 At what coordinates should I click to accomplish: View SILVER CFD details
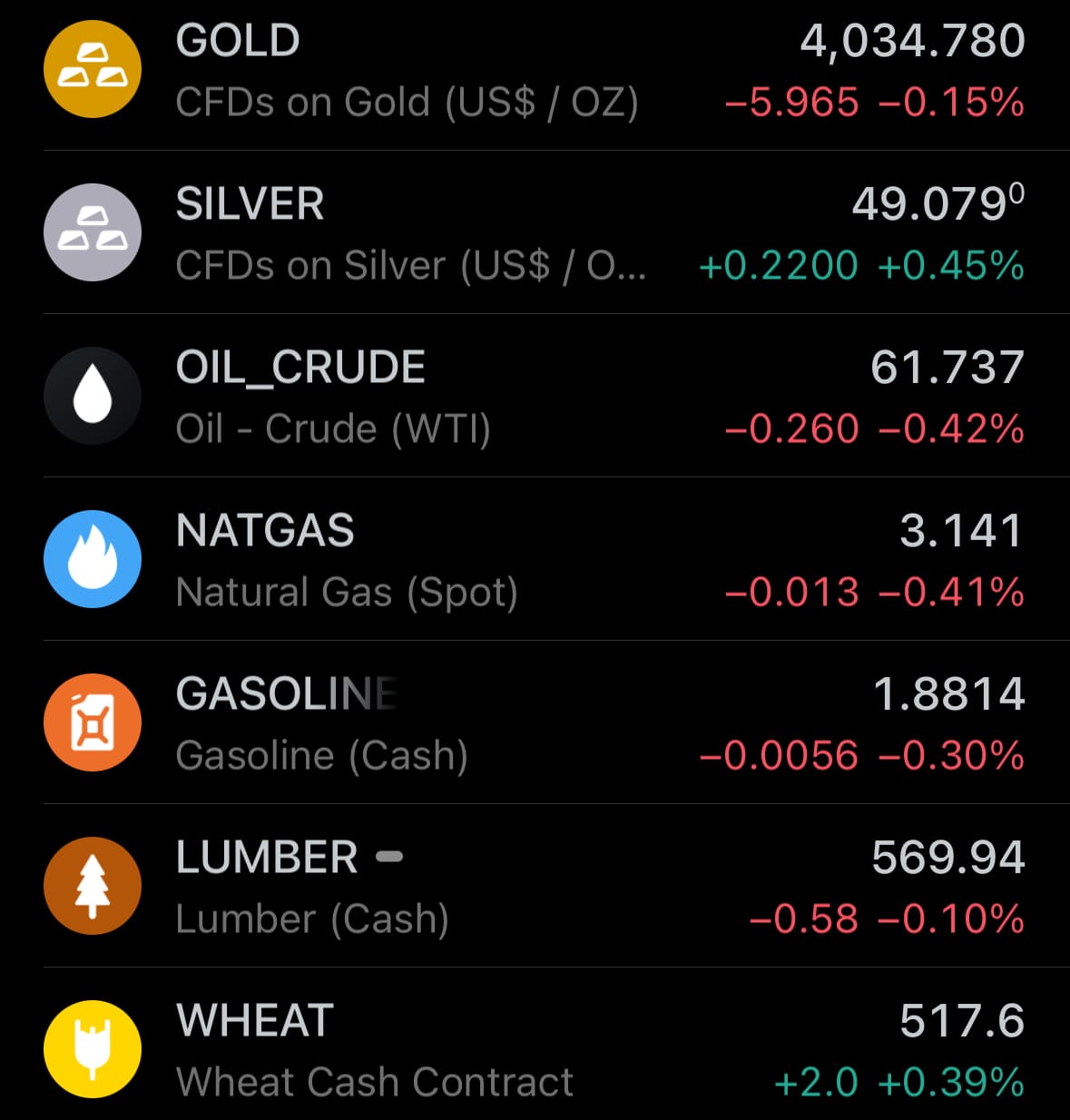pos(535,233)
